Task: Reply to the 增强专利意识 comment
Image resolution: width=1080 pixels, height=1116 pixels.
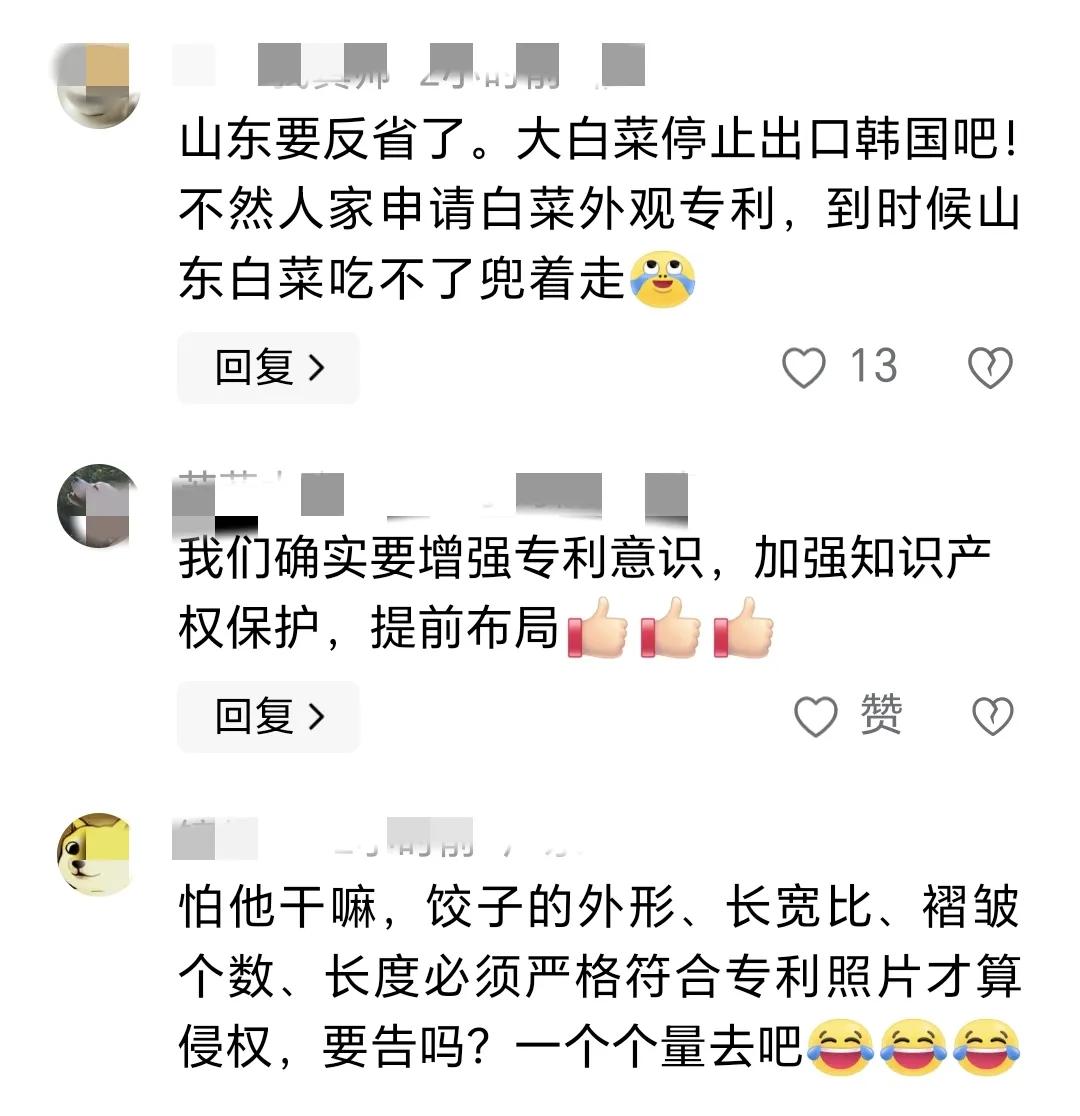Action: click(268, 717)
